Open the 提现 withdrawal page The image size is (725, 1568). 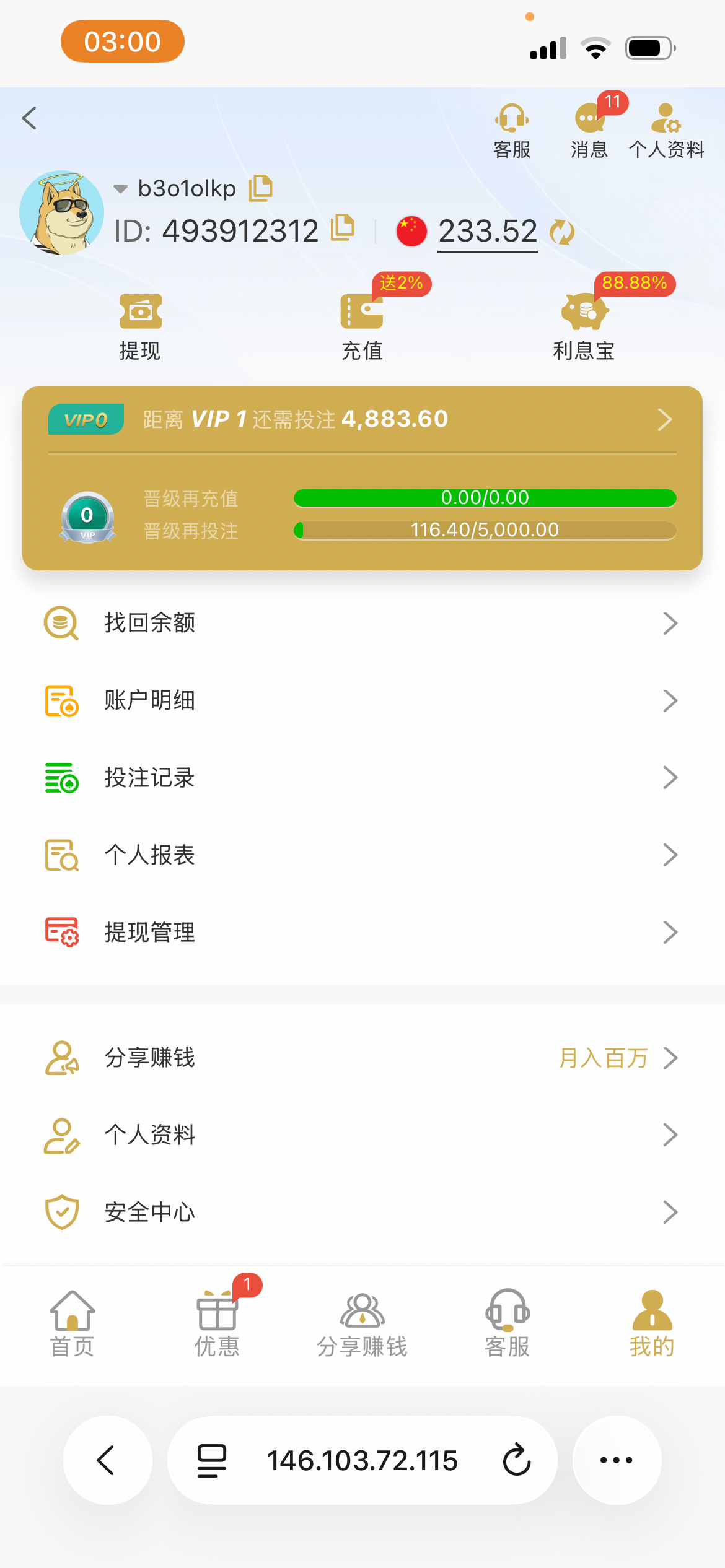141,327
